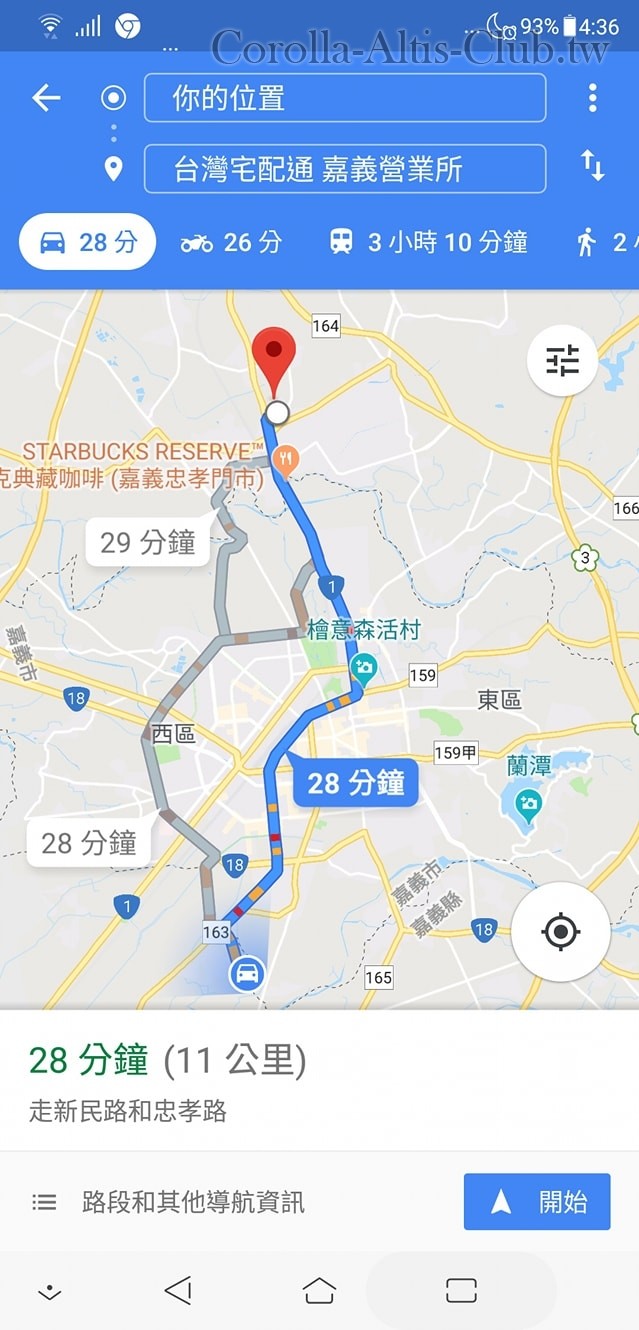The image size is (639, 1330).
Task: Select the alternate route labeled 29 分鐘
Action: pyautogui.click(x=147, y=543)
